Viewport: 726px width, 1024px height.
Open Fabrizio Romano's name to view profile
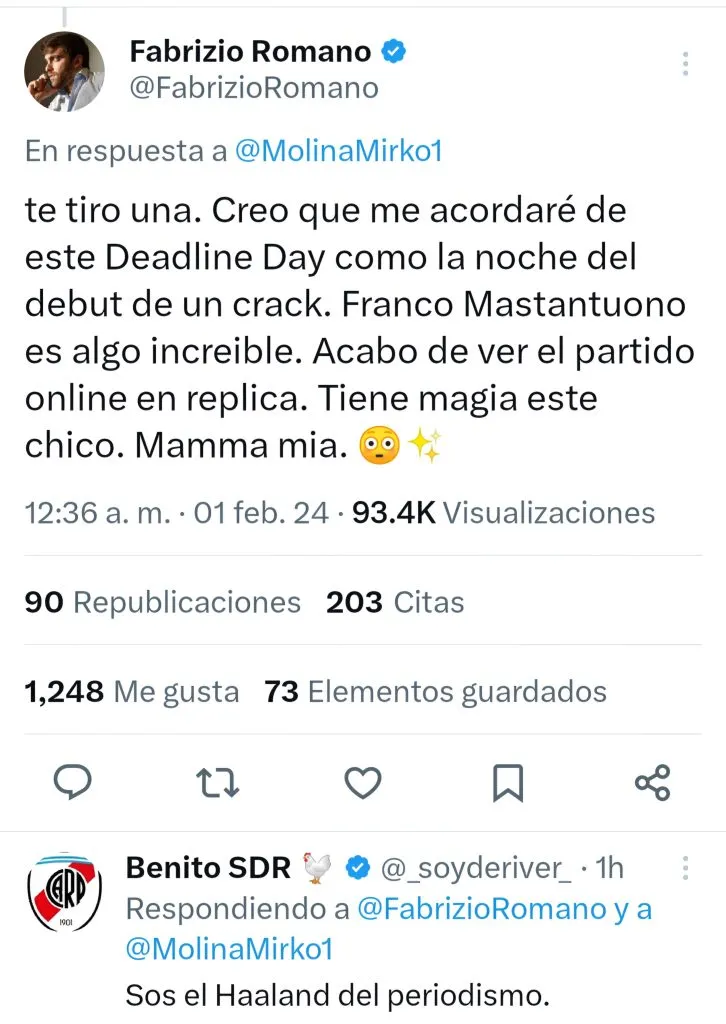pos(250,52)
